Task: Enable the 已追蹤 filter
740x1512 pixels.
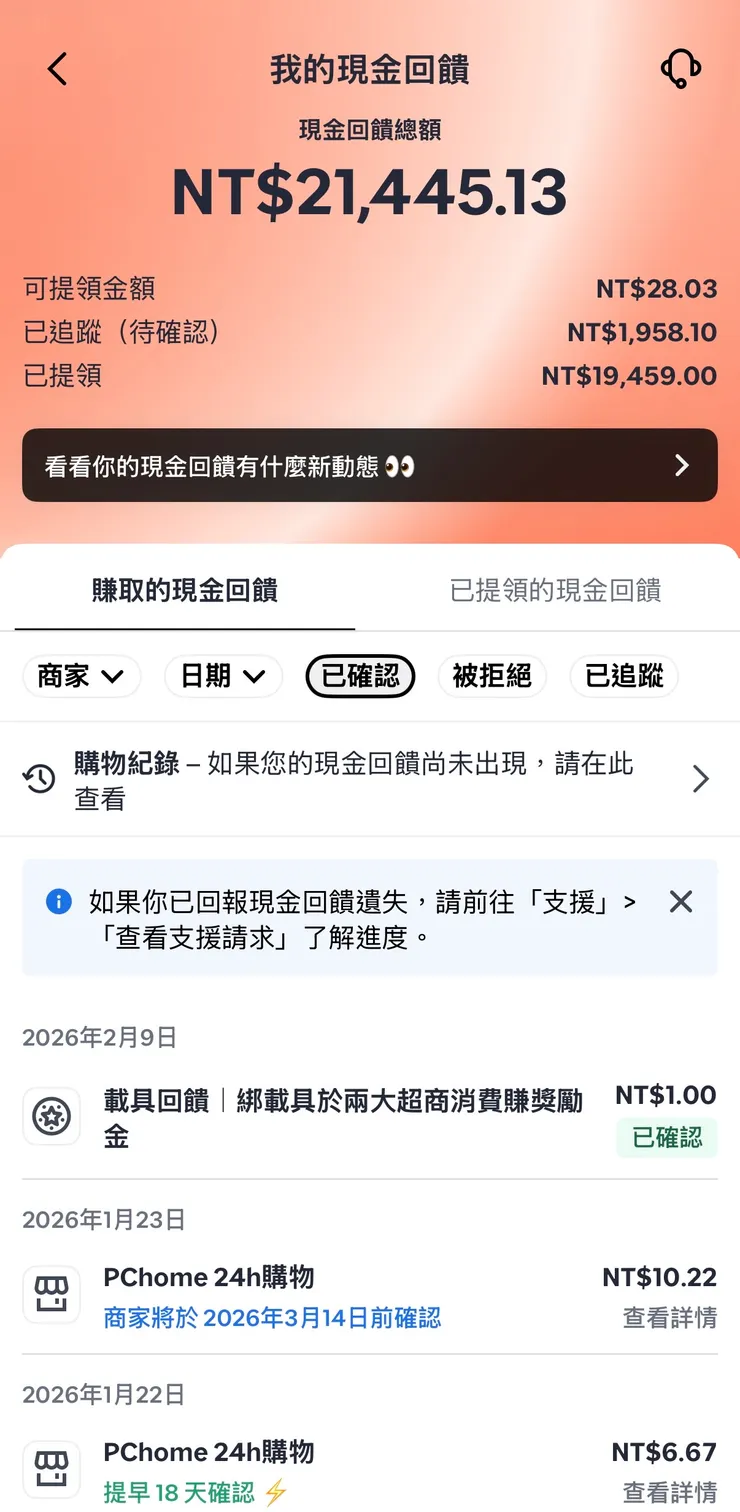Action: (x=623, y=676)
